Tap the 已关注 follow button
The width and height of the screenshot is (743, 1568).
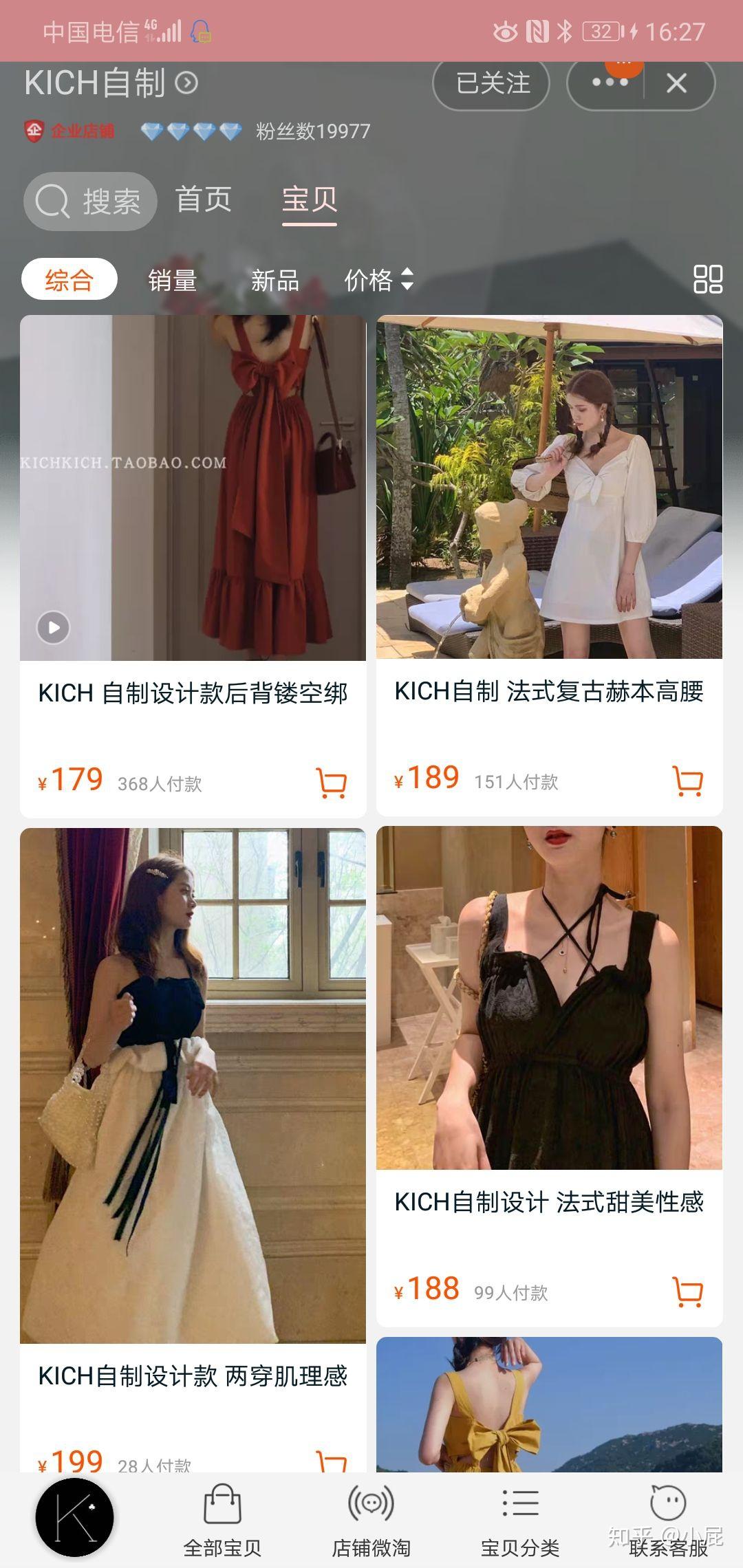[x=491, y=84]
